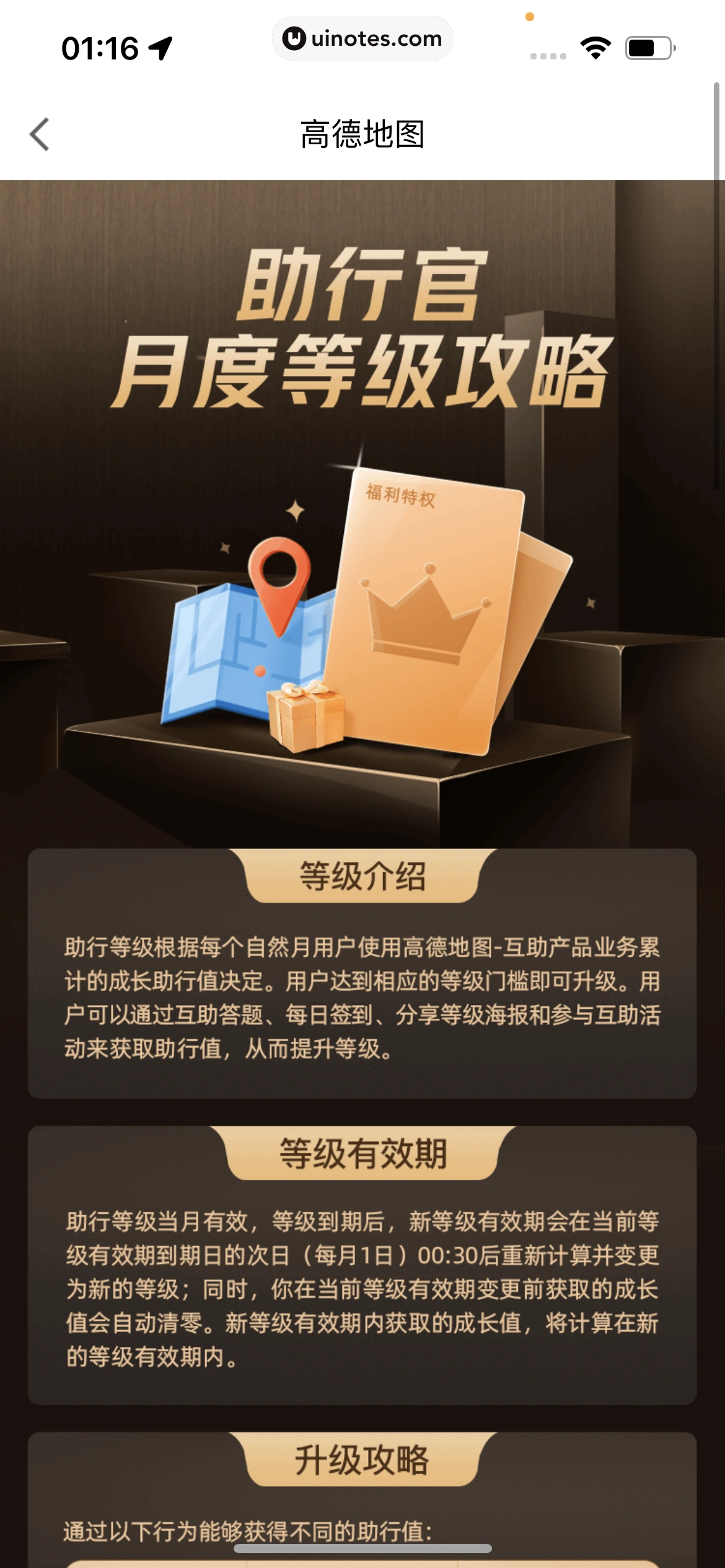Go back from the 高德地图 page
725x1568 pixels.
(40, 134)
